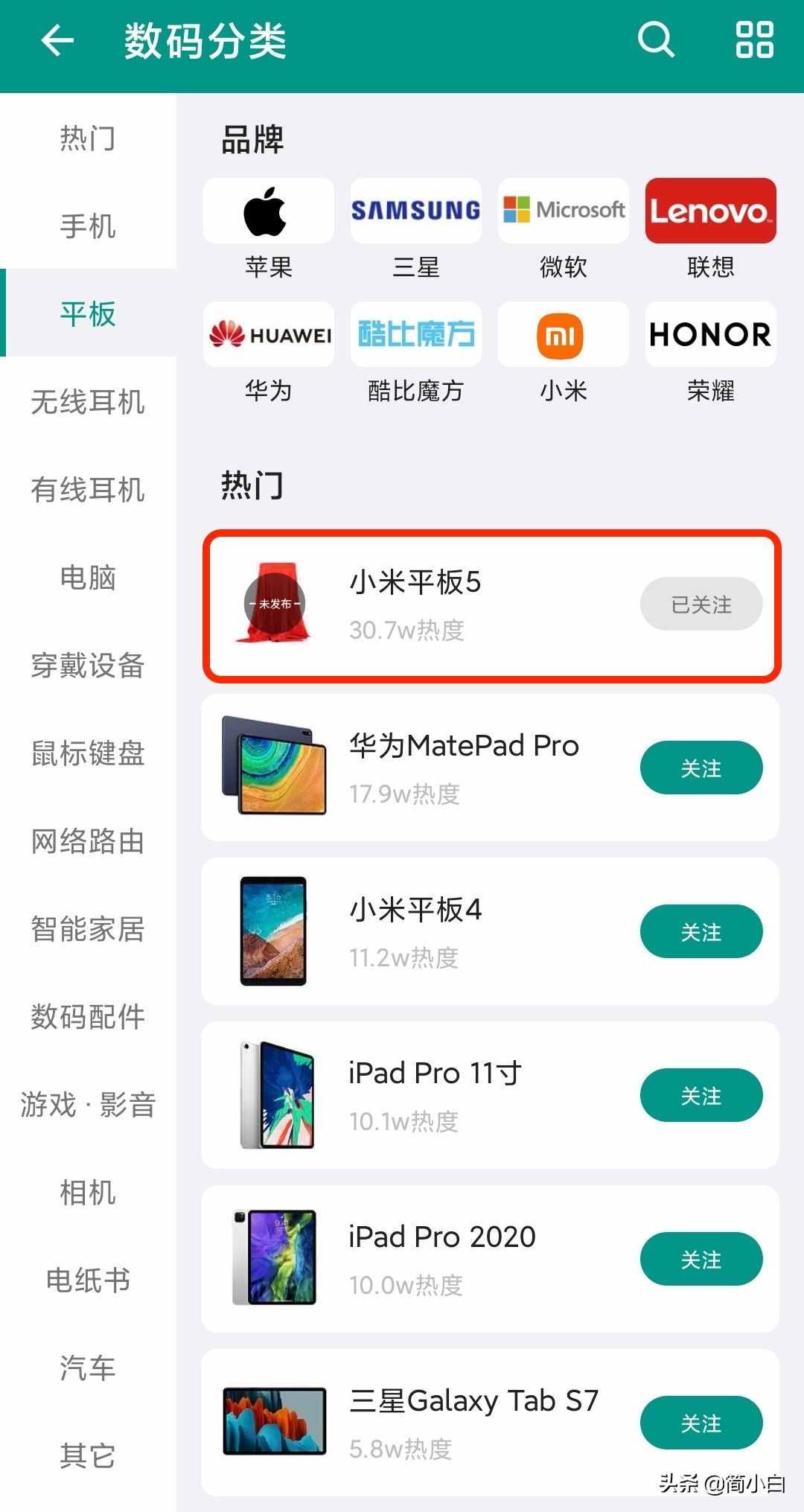The image size is (804, 1512).
Task: Go back from the 数码分类 page
Action: pos(57,40)
